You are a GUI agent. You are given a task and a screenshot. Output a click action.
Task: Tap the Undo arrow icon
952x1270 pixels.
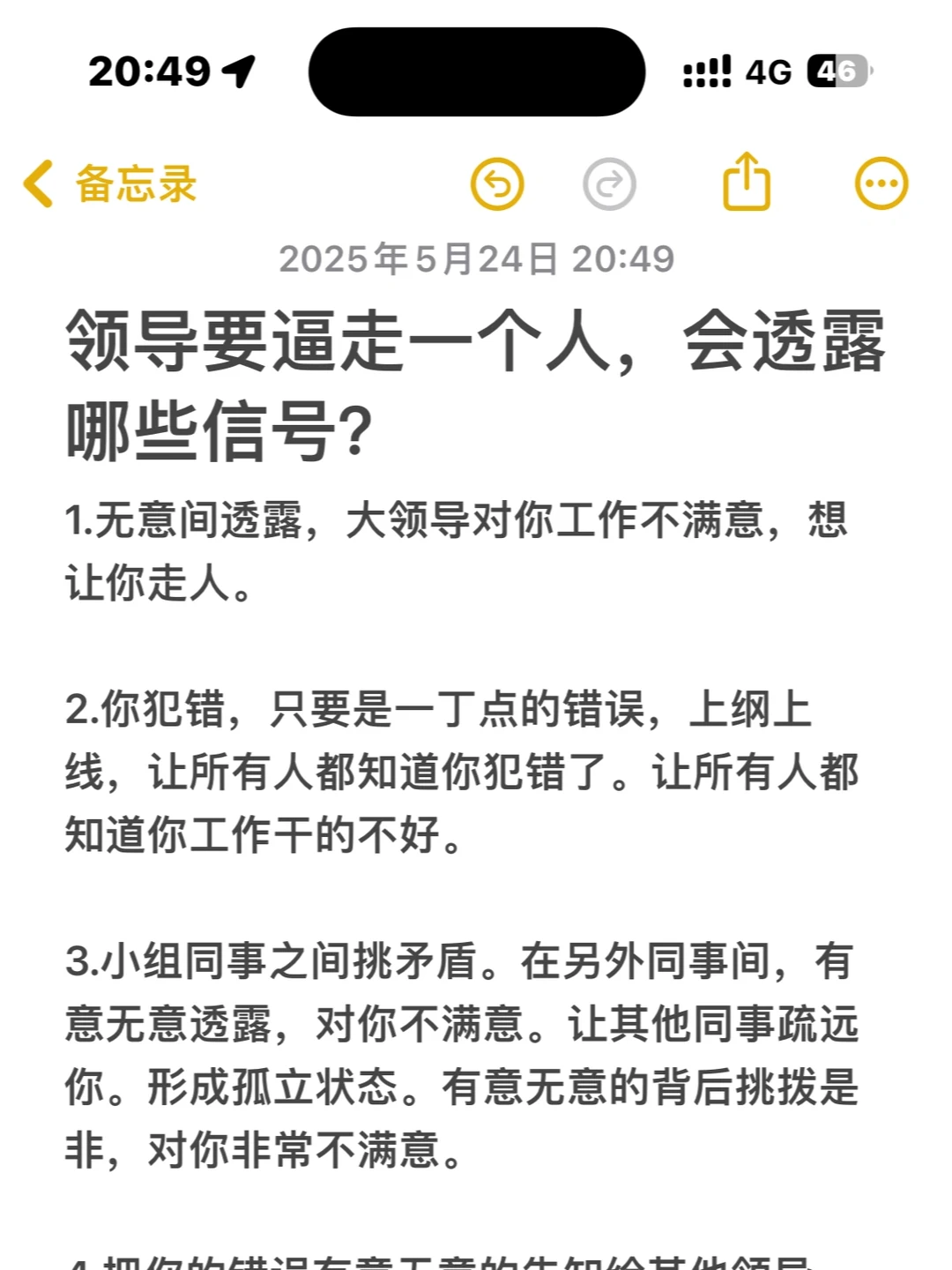click(x=498, y=183)
